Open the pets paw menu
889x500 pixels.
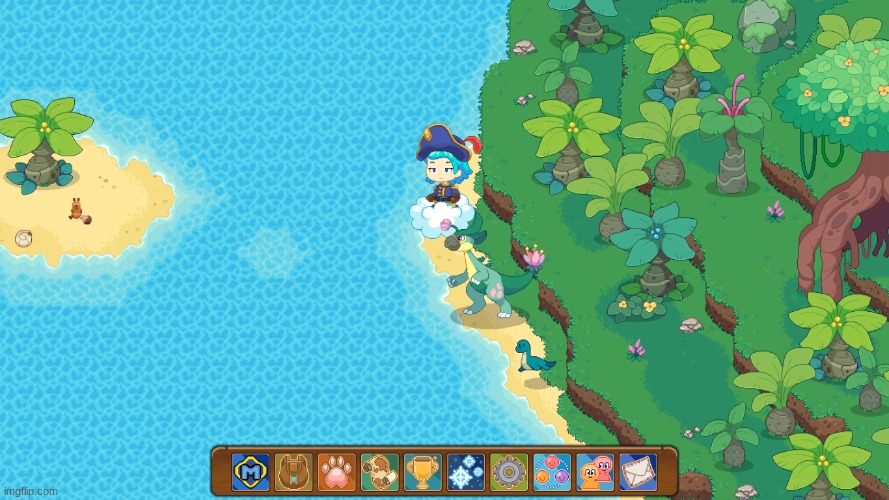[x=336, y=471]
